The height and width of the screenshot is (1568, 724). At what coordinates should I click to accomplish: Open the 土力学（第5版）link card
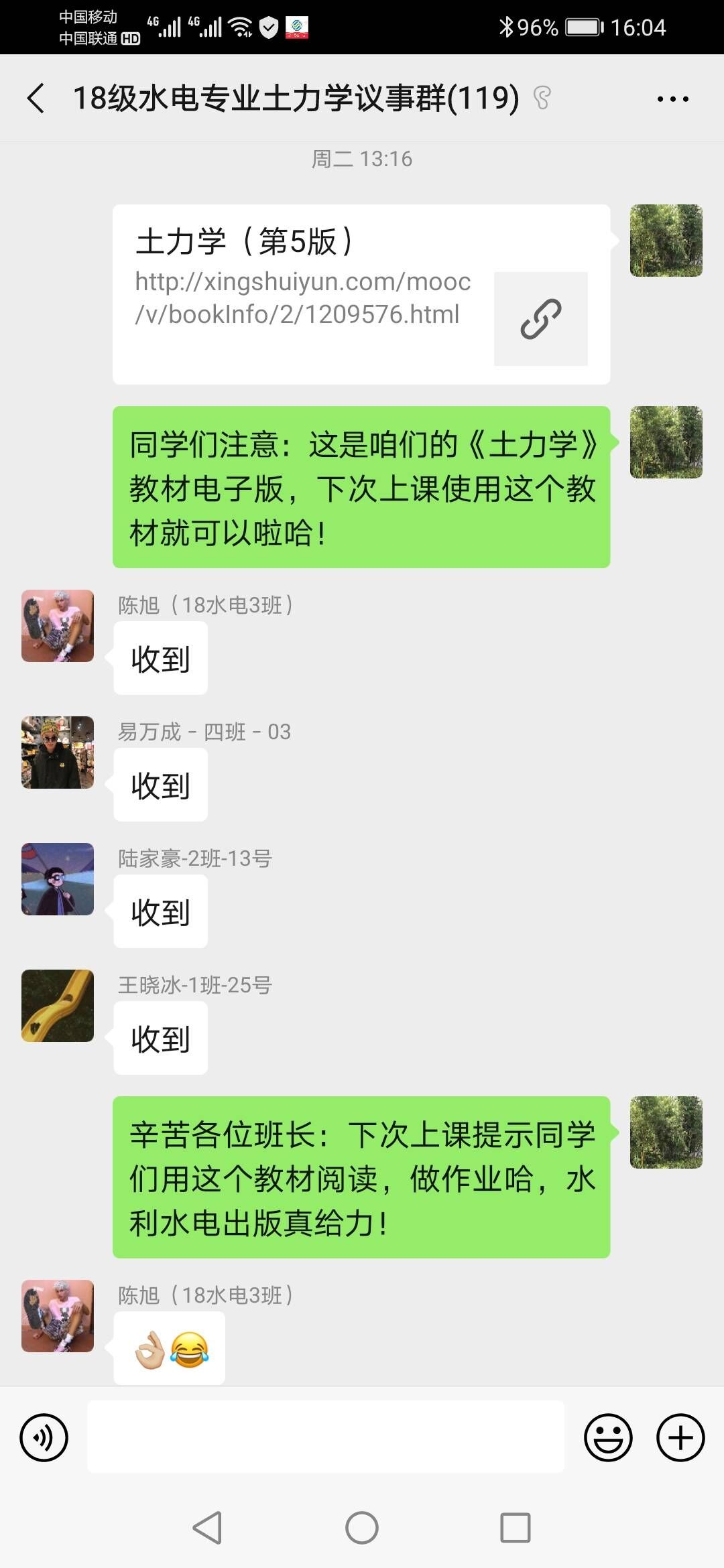[x=361, y=294]
